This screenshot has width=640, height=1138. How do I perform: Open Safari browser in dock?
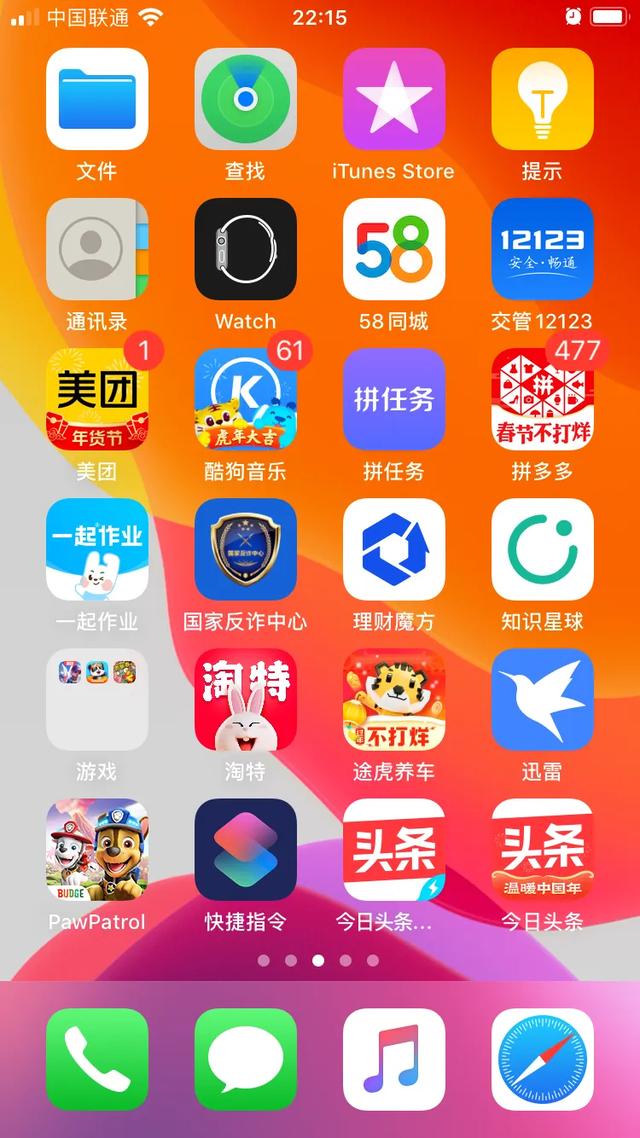[x=542, y=1059]
